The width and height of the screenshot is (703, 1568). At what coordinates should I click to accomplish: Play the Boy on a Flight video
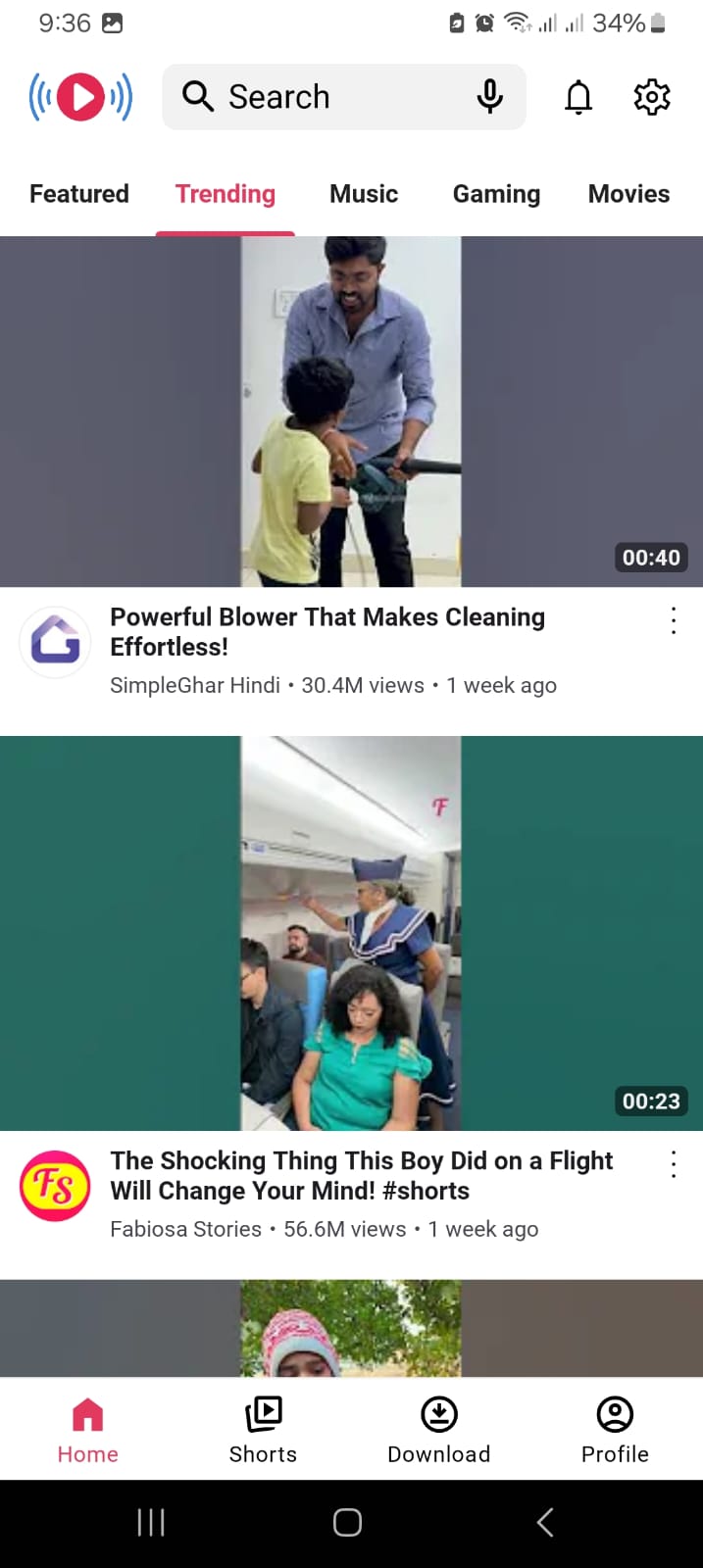click(351, 933)
